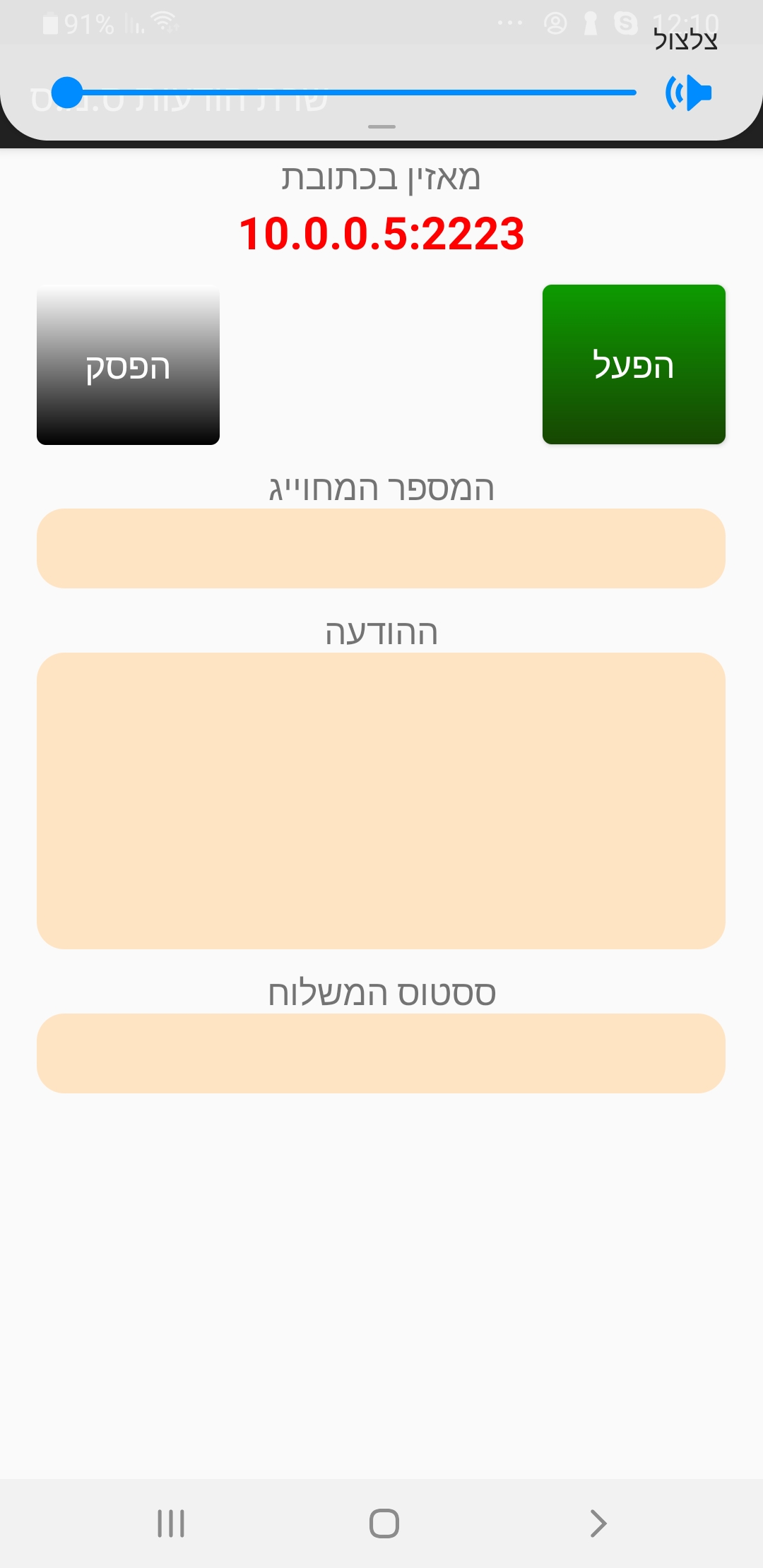Viewport: 763px width, 1568px height.
Task: Go back using the navigation bar arrow
Action: coord(598,1523)
